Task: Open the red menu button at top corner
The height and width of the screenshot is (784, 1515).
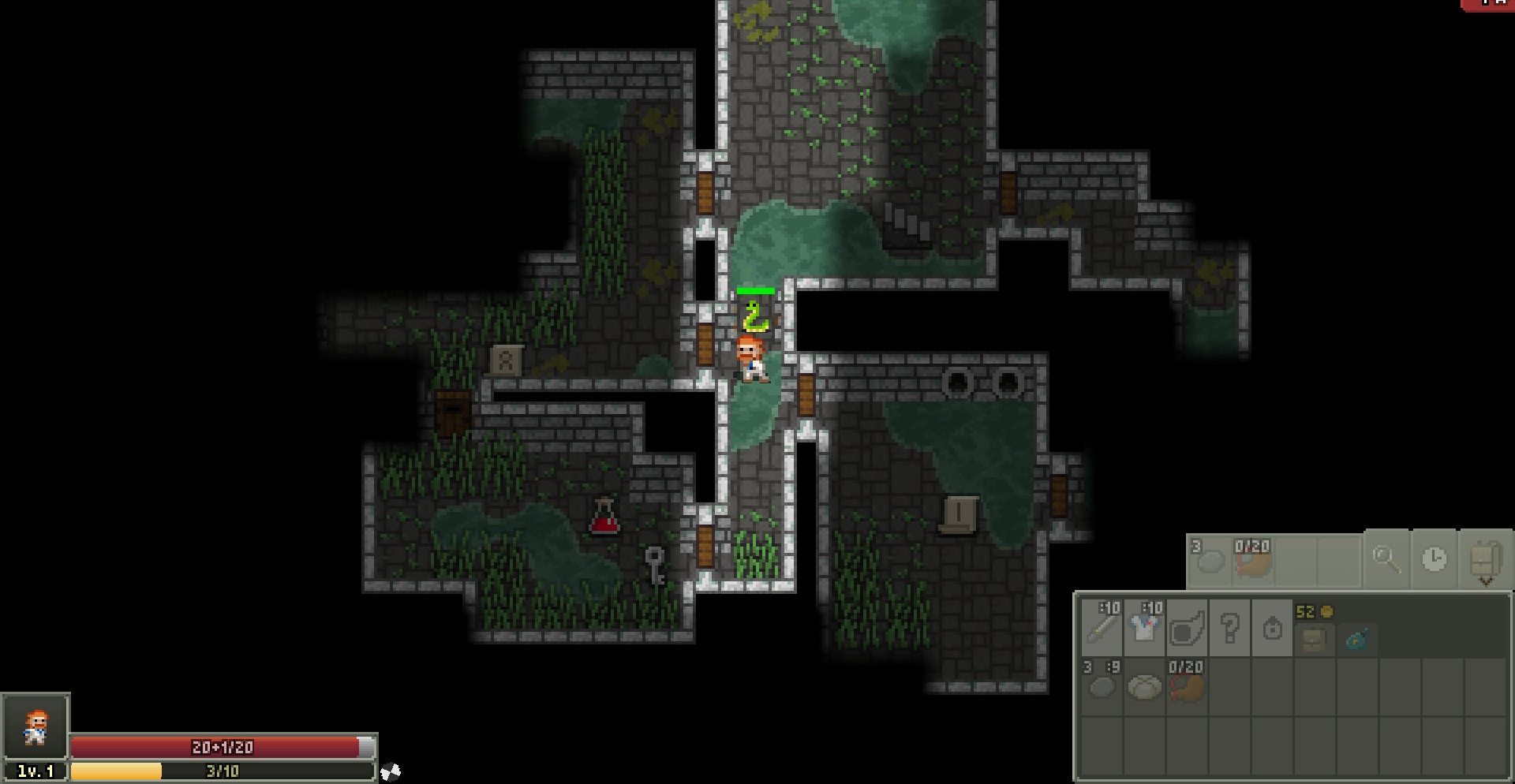Action: coord(1489,4)
